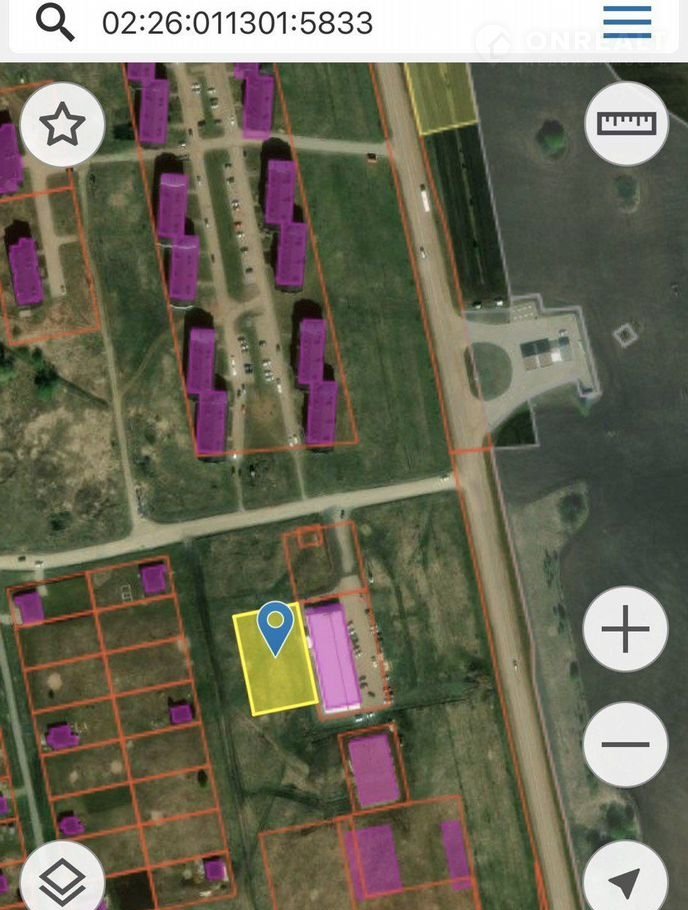Image resolution: width=688 pixels, height=910 pixels.
Task: Tap the search magnifier icon
Action: 55,22
